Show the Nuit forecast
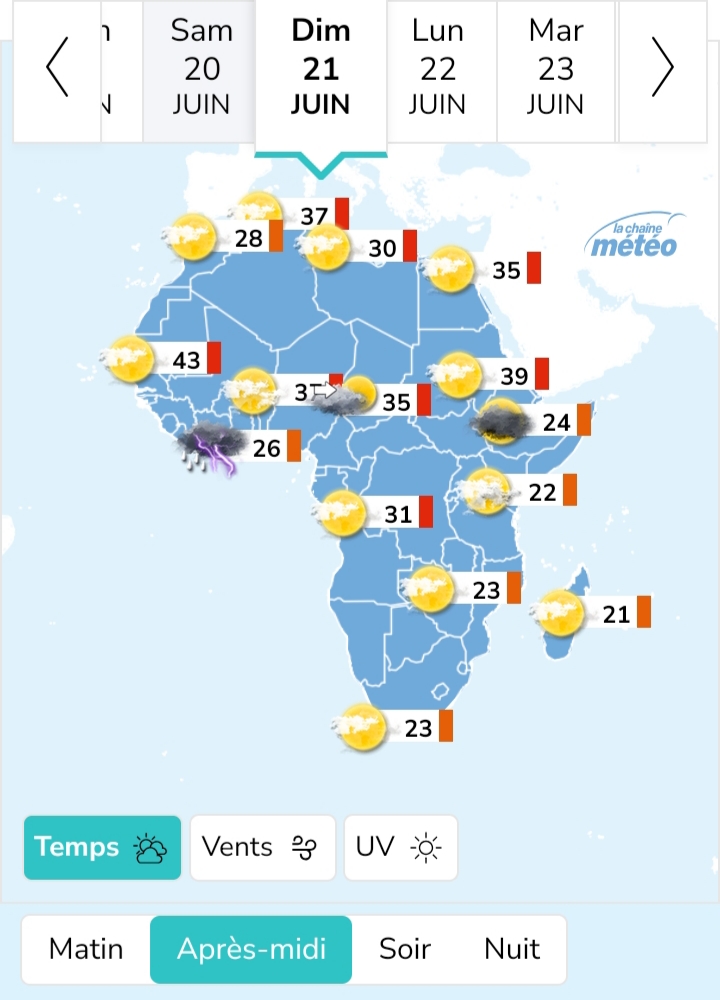720x1000 pixels. coord(512,950)
